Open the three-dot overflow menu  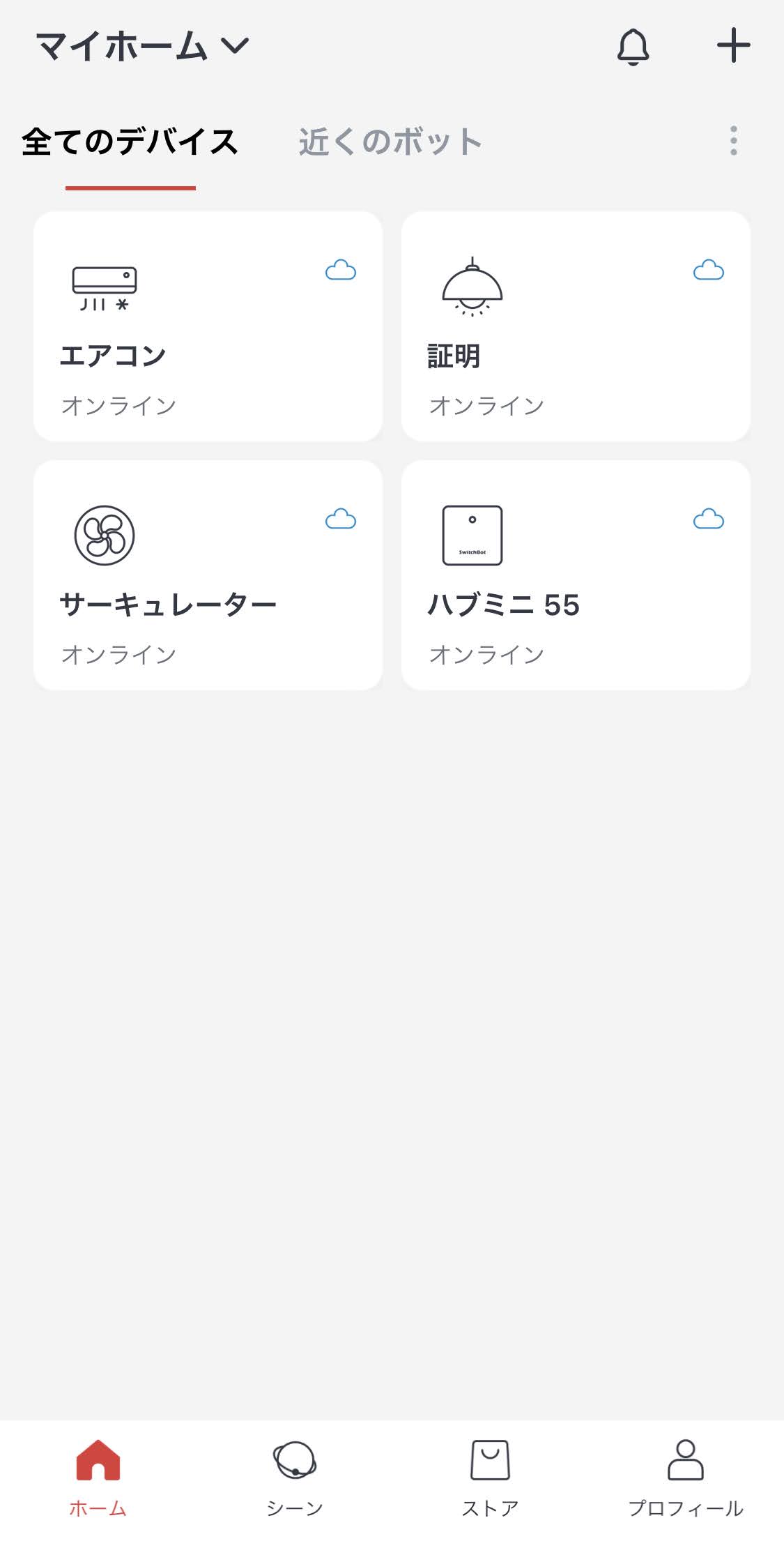coord(733,141)
